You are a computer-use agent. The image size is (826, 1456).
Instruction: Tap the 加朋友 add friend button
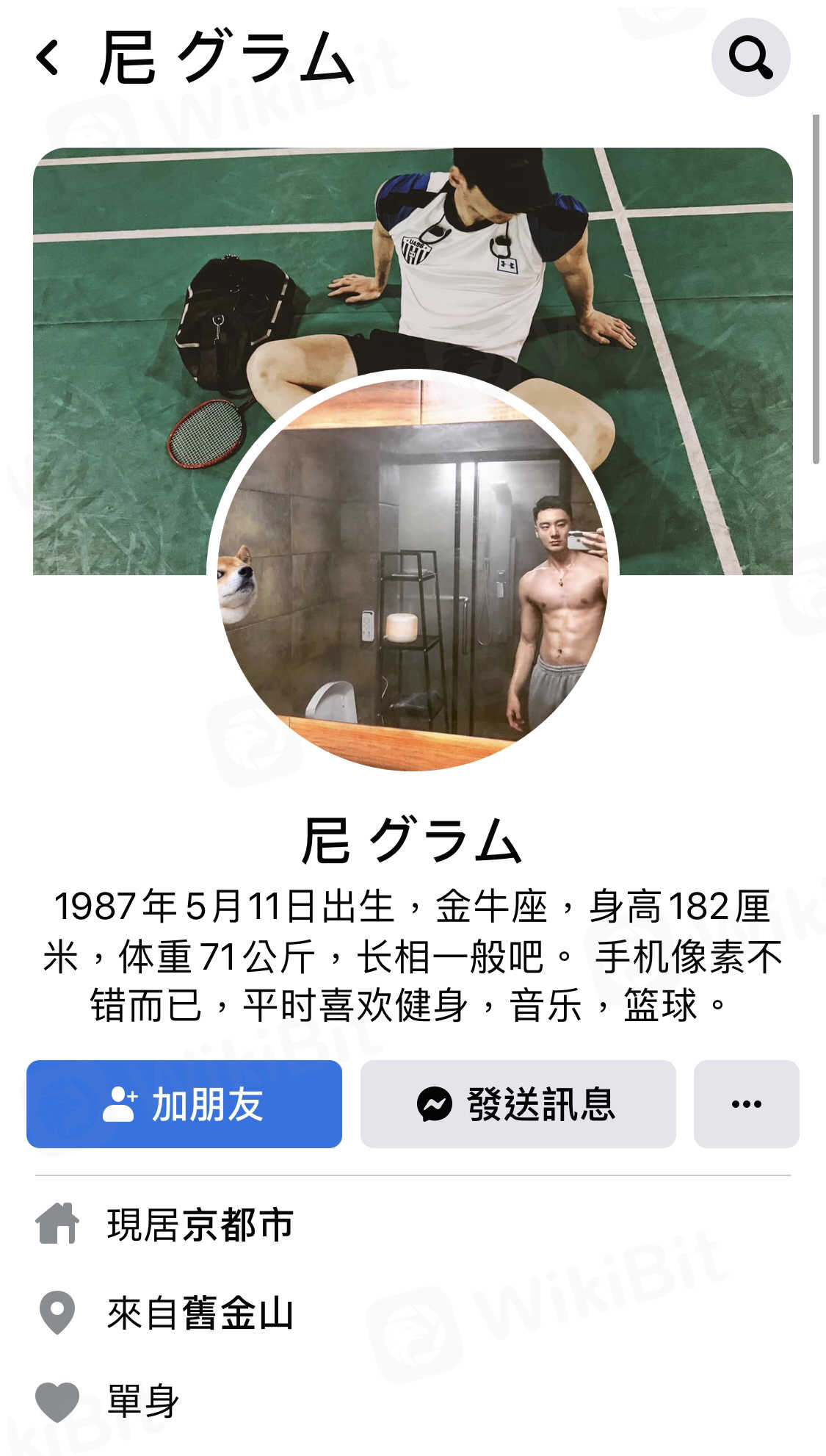tap(184, 1103)
